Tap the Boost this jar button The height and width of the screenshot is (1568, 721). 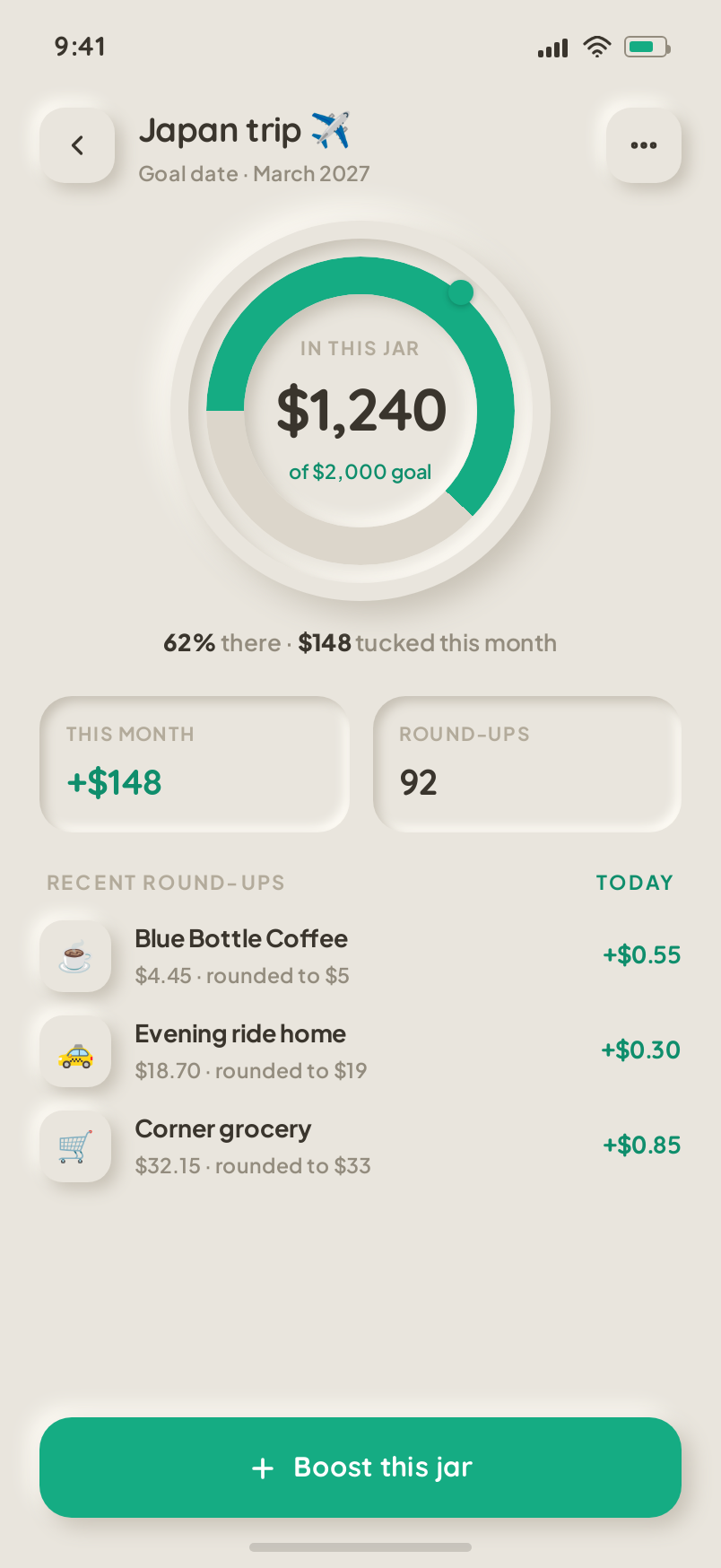pyautogui.click(x=360, y=1468)
